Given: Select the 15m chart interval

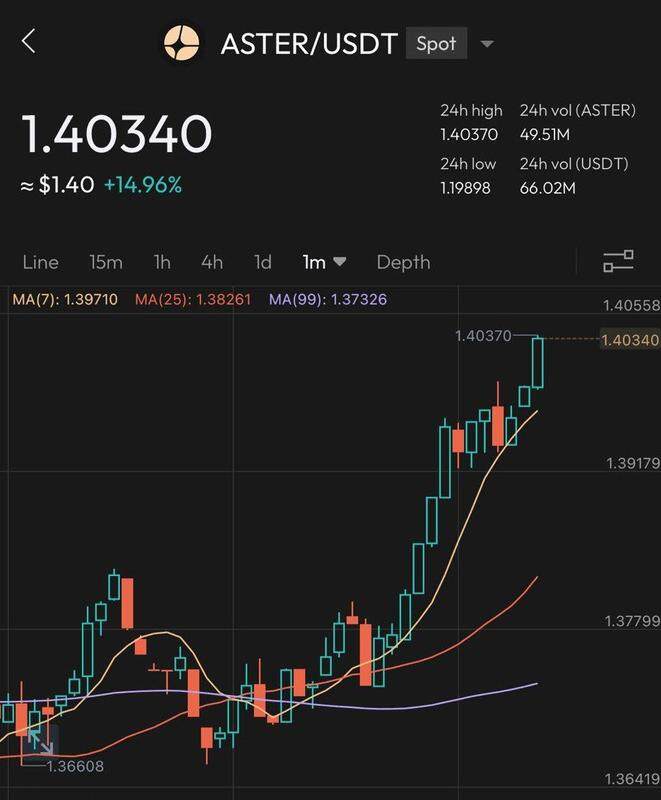Looking at the screenshot, I should [x=106, y=262].
